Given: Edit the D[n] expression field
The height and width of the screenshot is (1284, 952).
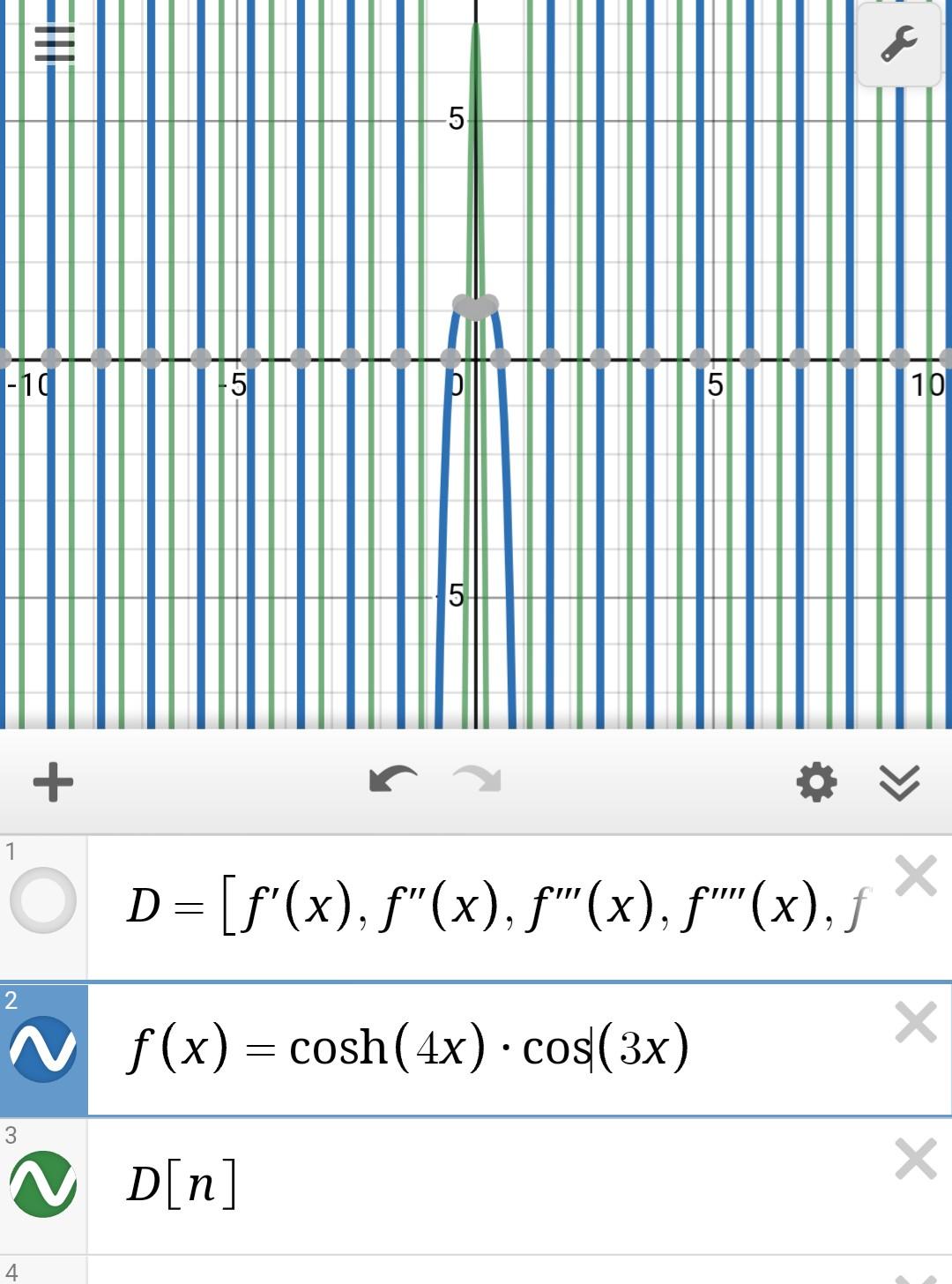Looking at the screenshot, I should [x=494, y=1183].
